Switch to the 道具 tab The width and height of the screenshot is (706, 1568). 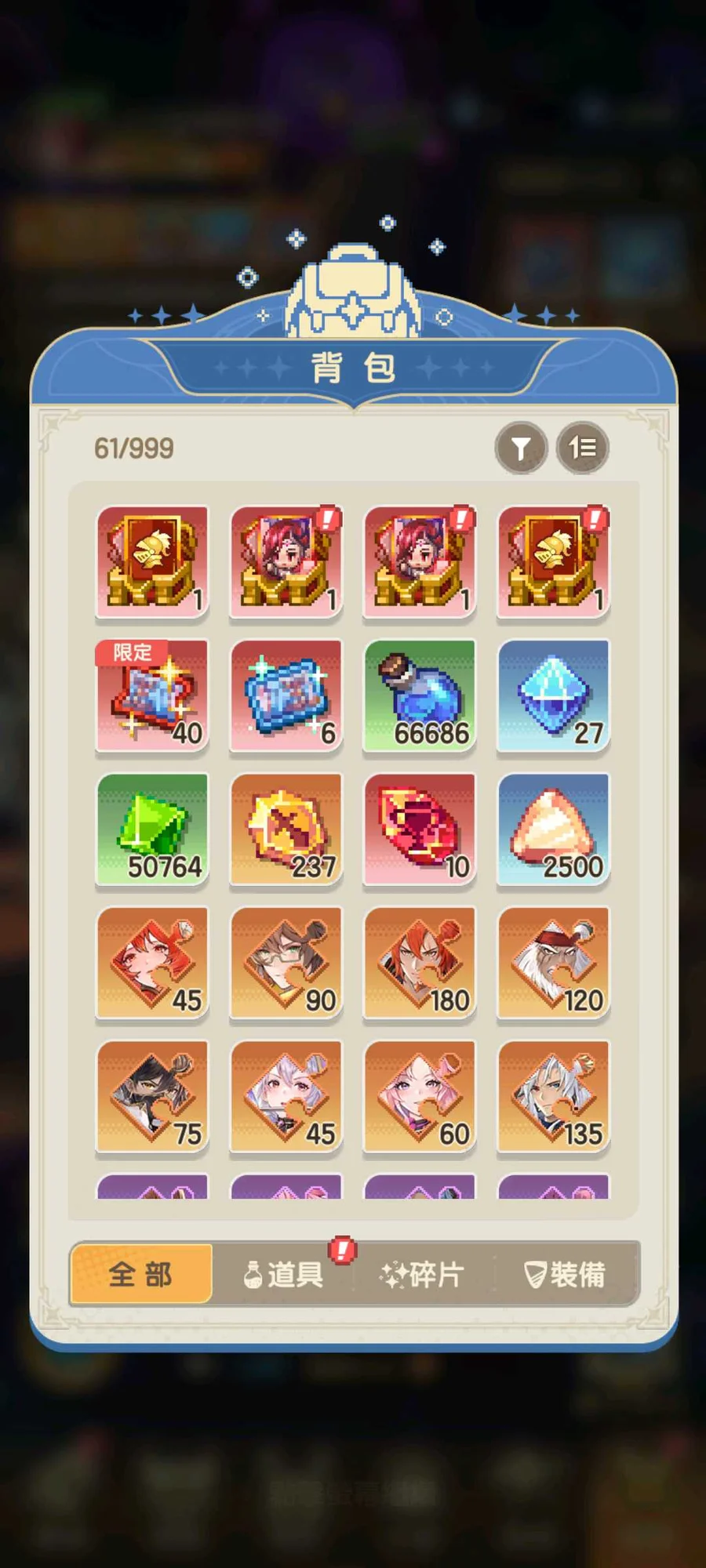pos(283,1274)
